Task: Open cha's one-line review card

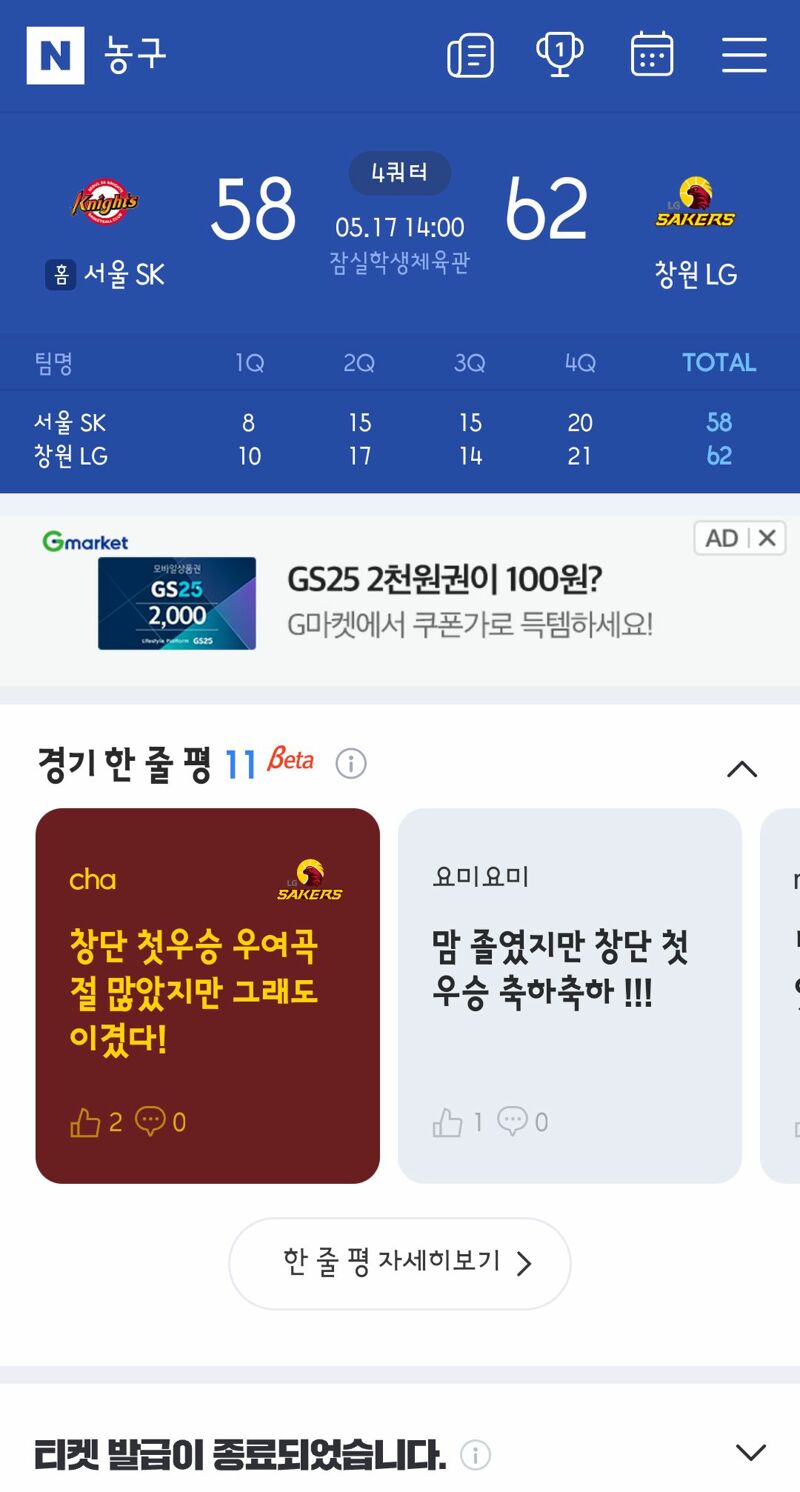Action: tap(208, 995)
